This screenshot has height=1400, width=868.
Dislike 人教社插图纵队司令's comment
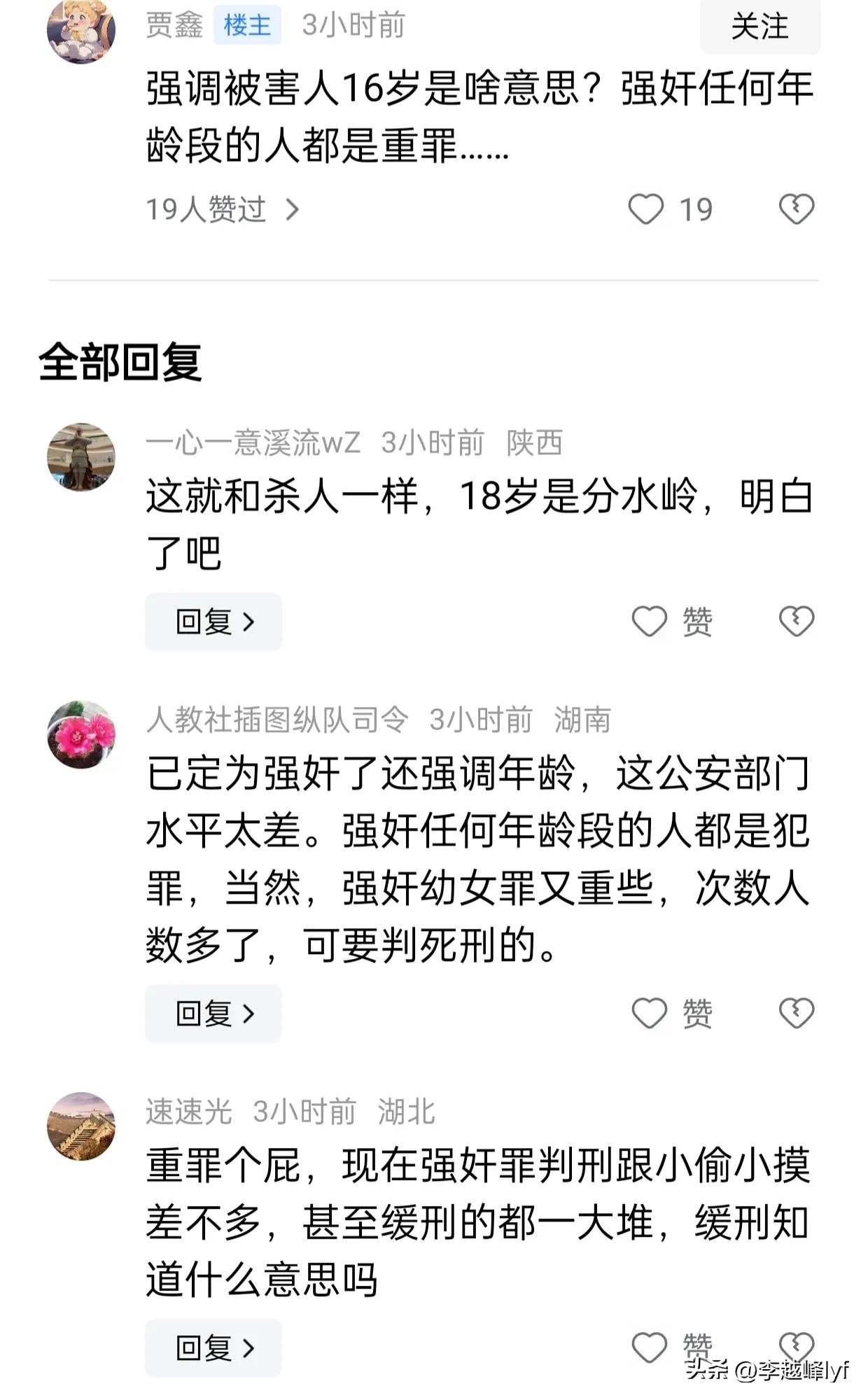coord(797,1014)
